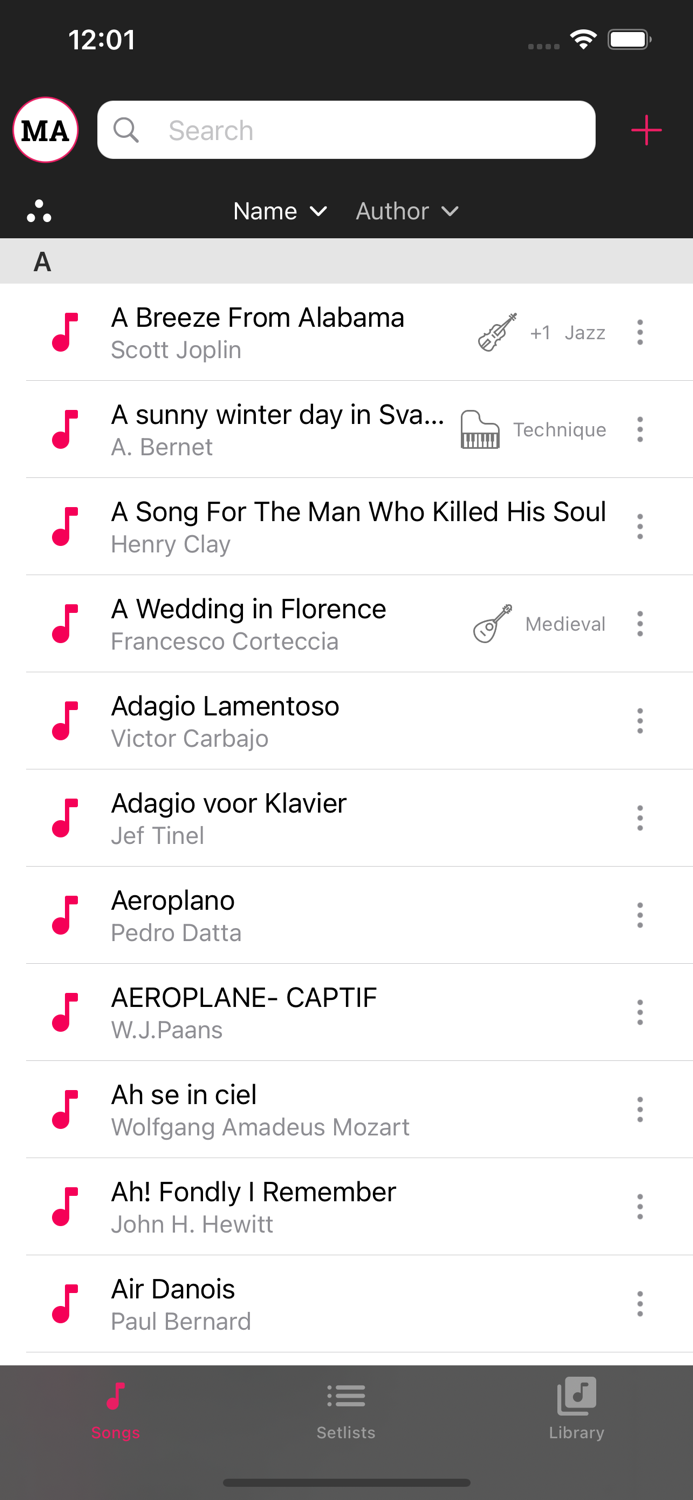Open Adagio Lamentoso by Victor Carbajo

point(225,721)
